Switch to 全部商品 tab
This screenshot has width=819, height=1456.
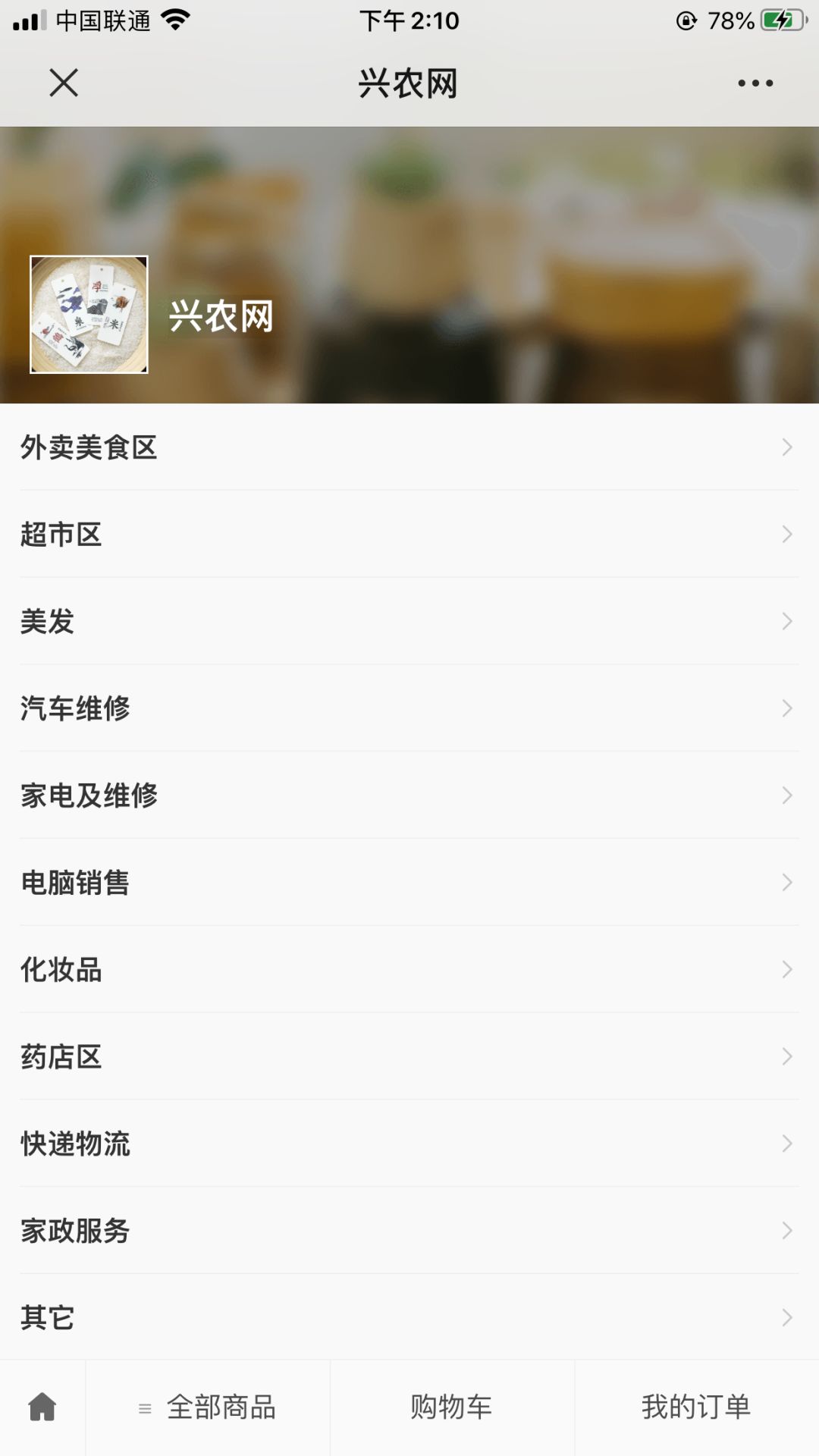point(208,1407)
